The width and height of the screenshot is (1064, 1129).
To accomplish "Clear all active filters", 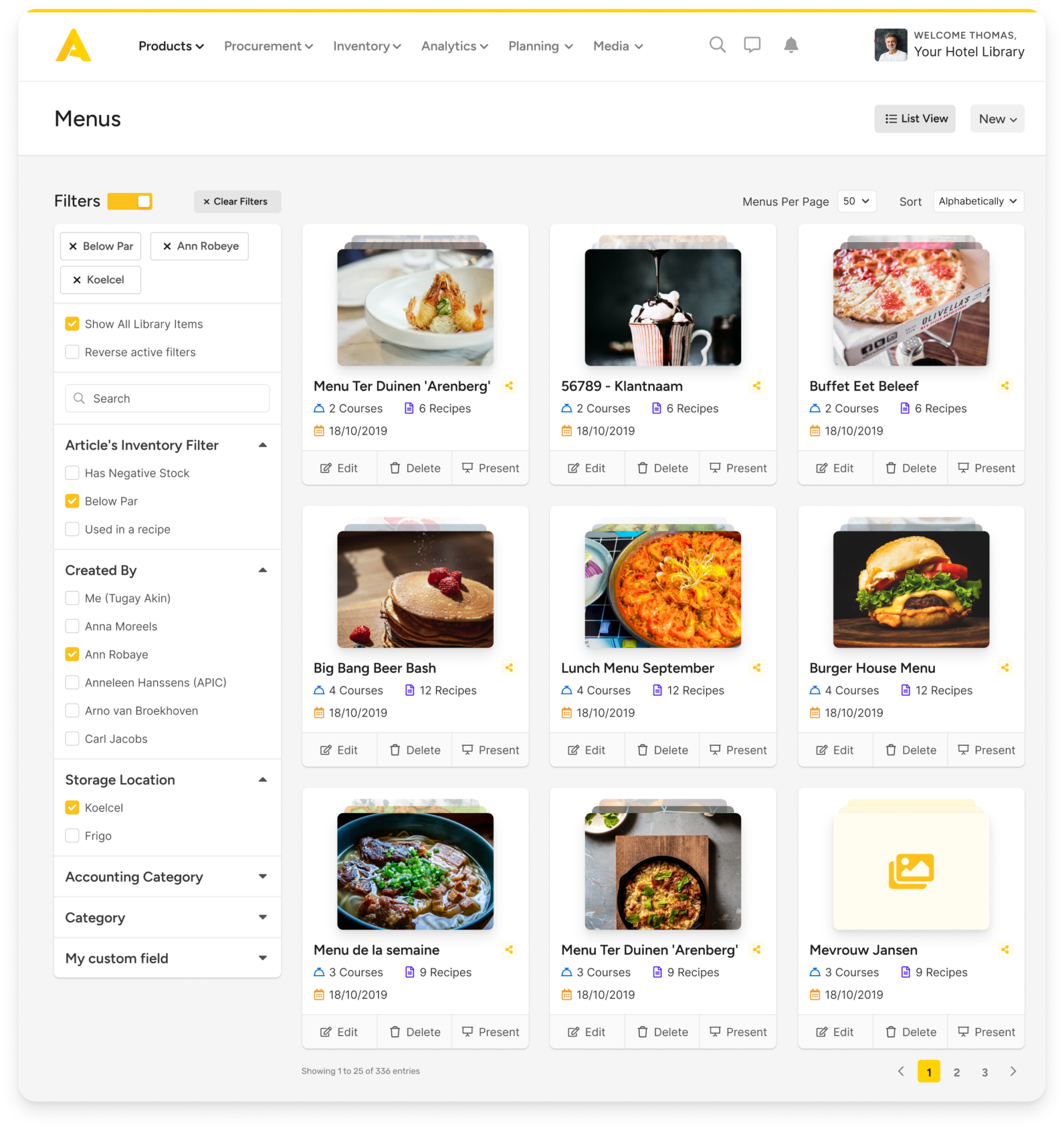I will pos(236,202).
